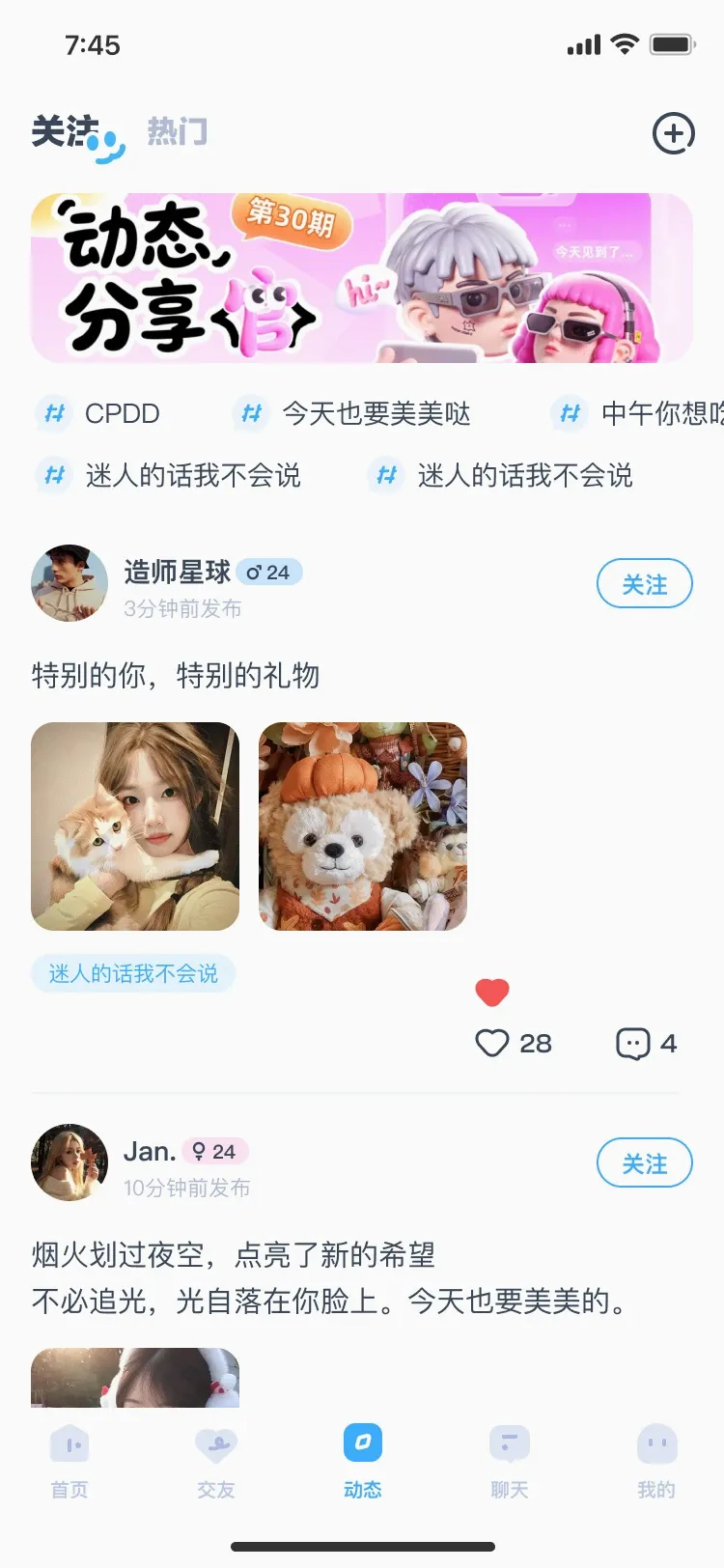Open comments on 造师星球's post
This screenshot has width=724, height=1568.
(x=647, y=1043)
